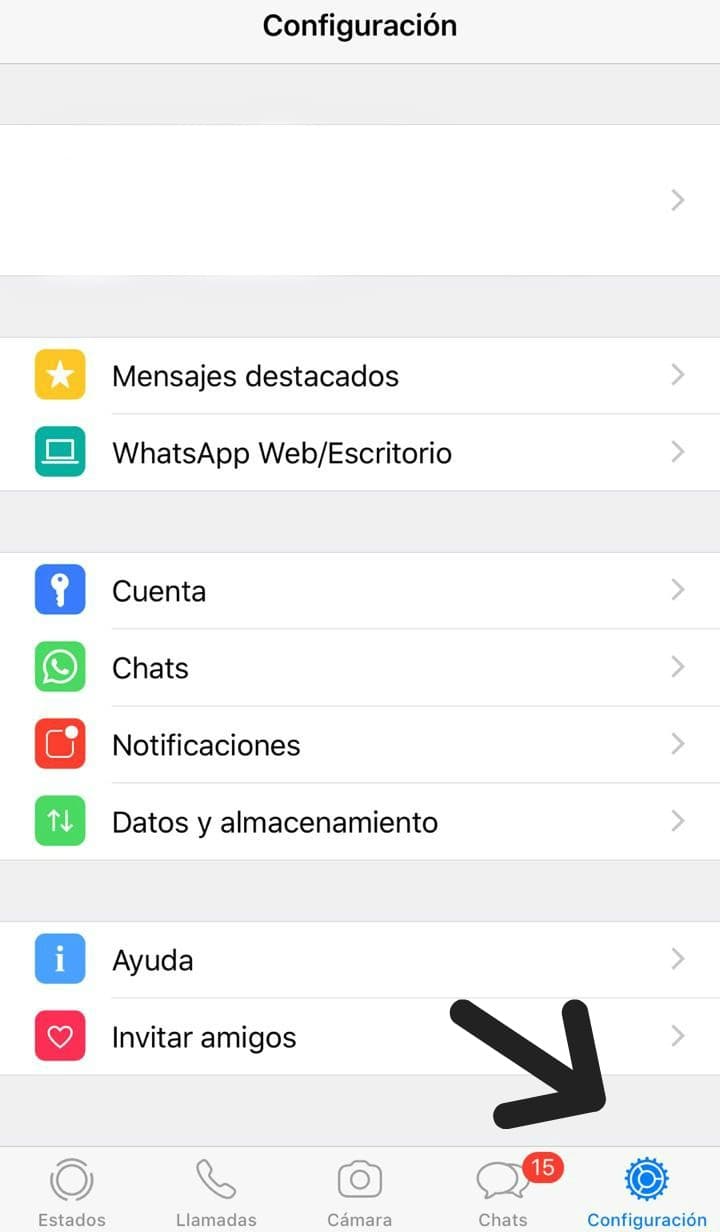Switch to the Estados tab
Image resolution: width=720 pixels, height=1232 pixels.
(71, 1192)
